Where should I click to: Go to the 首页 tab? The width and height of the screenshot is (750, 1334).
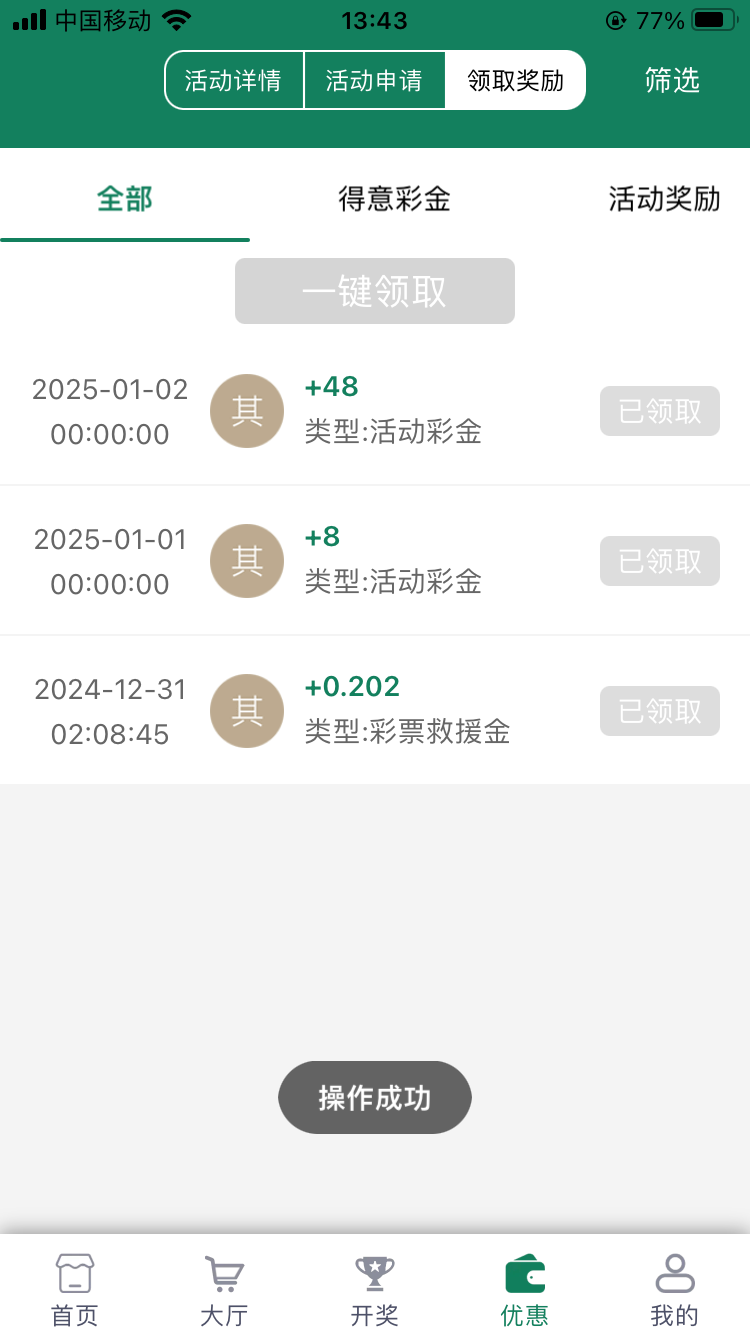(75, 1290)
